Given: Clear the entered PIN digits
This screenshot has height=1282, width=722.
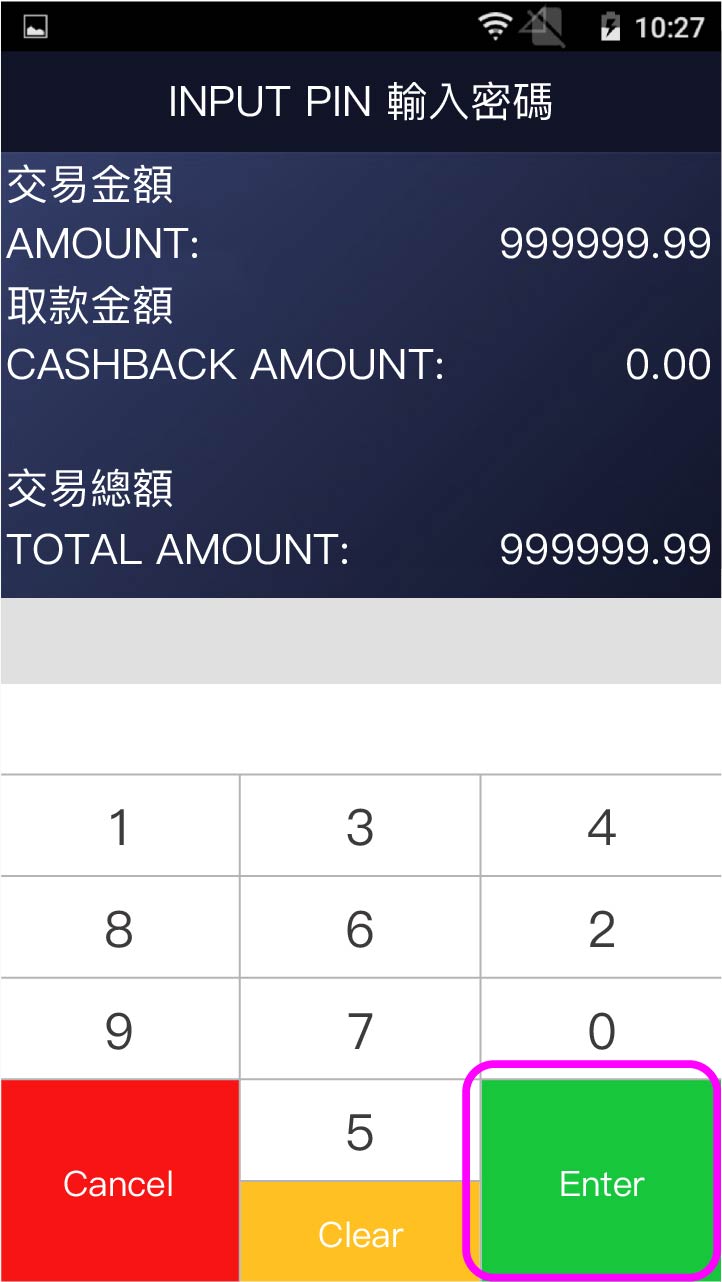Looking at the screenshot, I should click(360, 1233).
